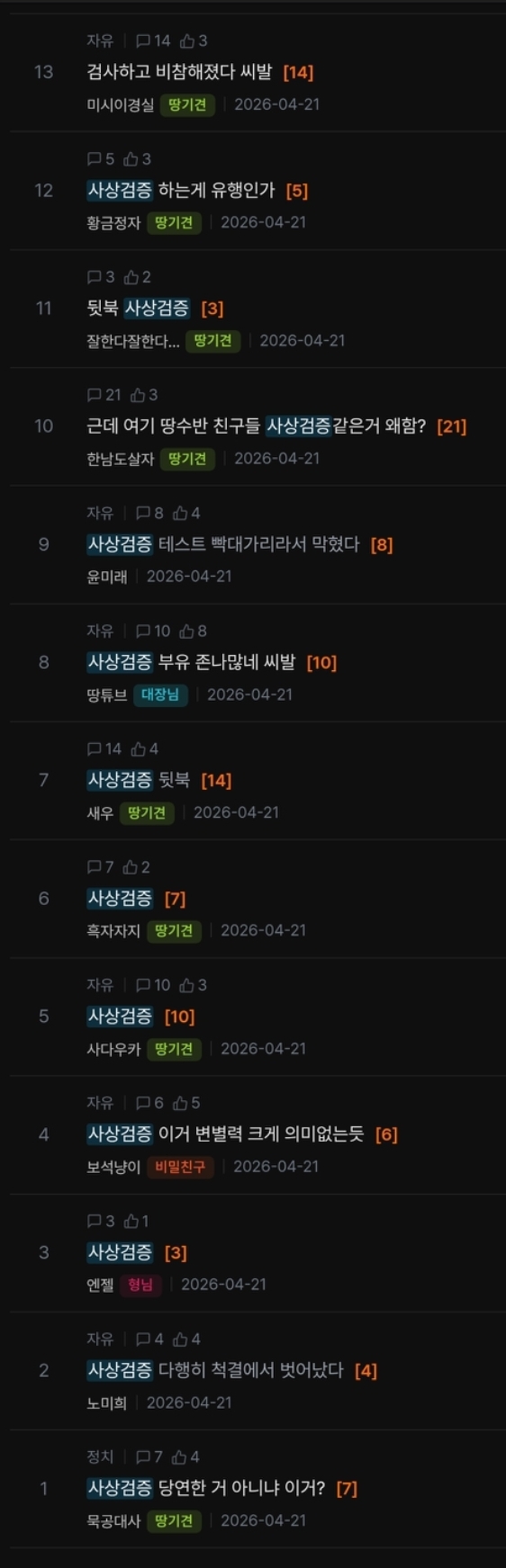Open post 5 by 사다우카
The width and height of the screenshot is (506, 1568).
tap(120, 1016)
